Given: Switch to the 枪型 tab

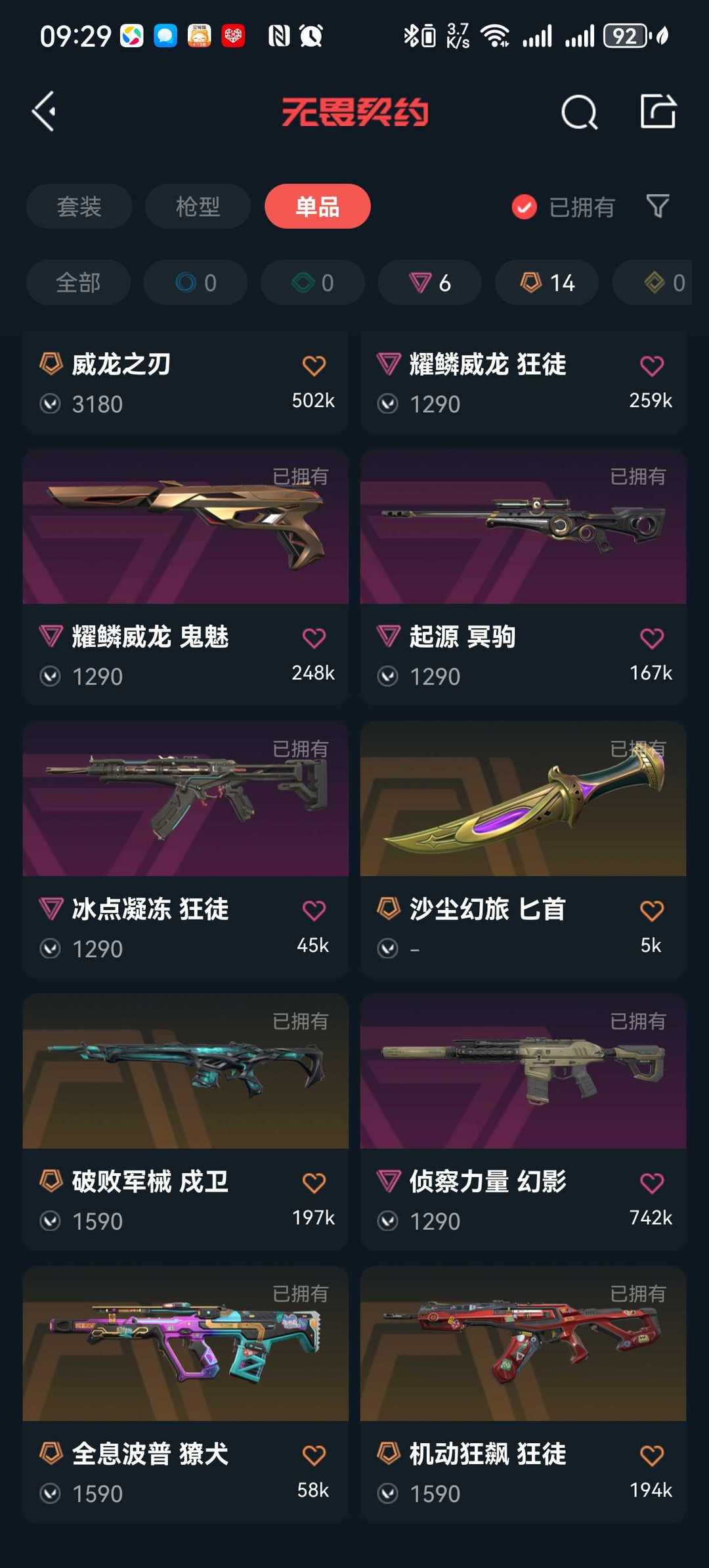Looking at the screenshot, I should 198,206.
